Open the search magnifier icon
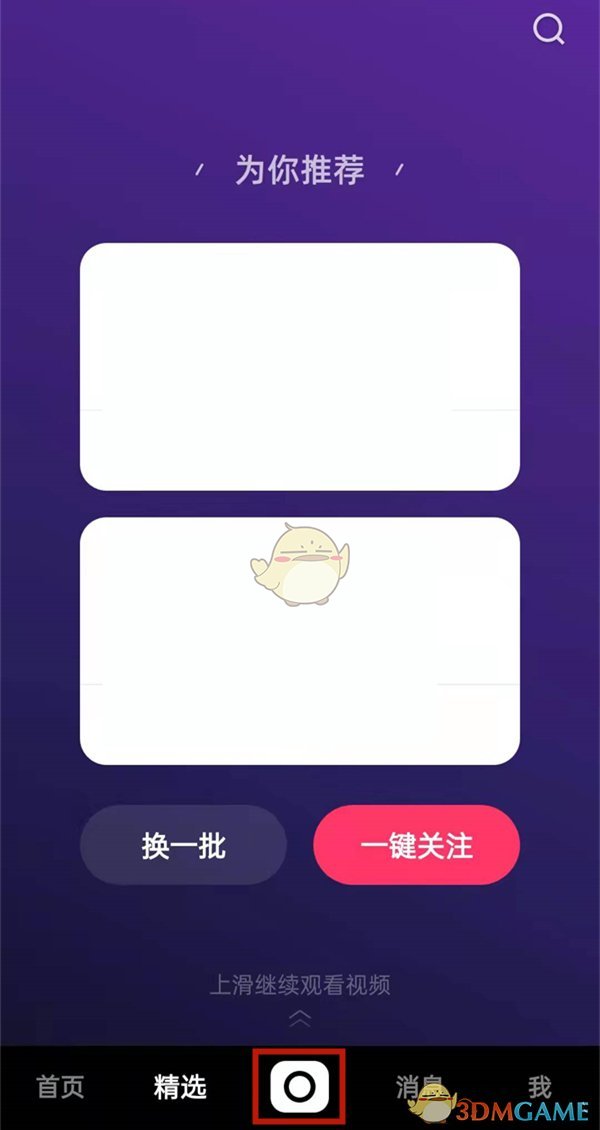Screen dimensions: 600x1130 coord(549,29)
